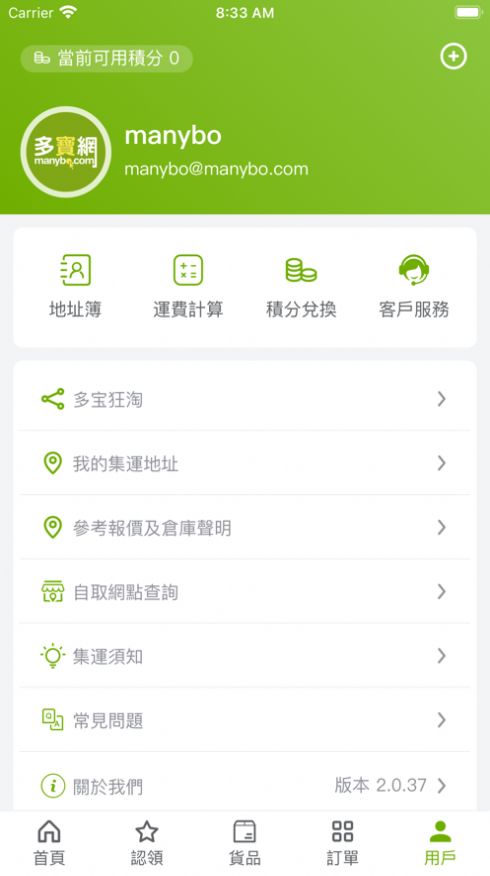Open 運費計算 shipping calculator
Screen dimensions: 490x876
188,286
